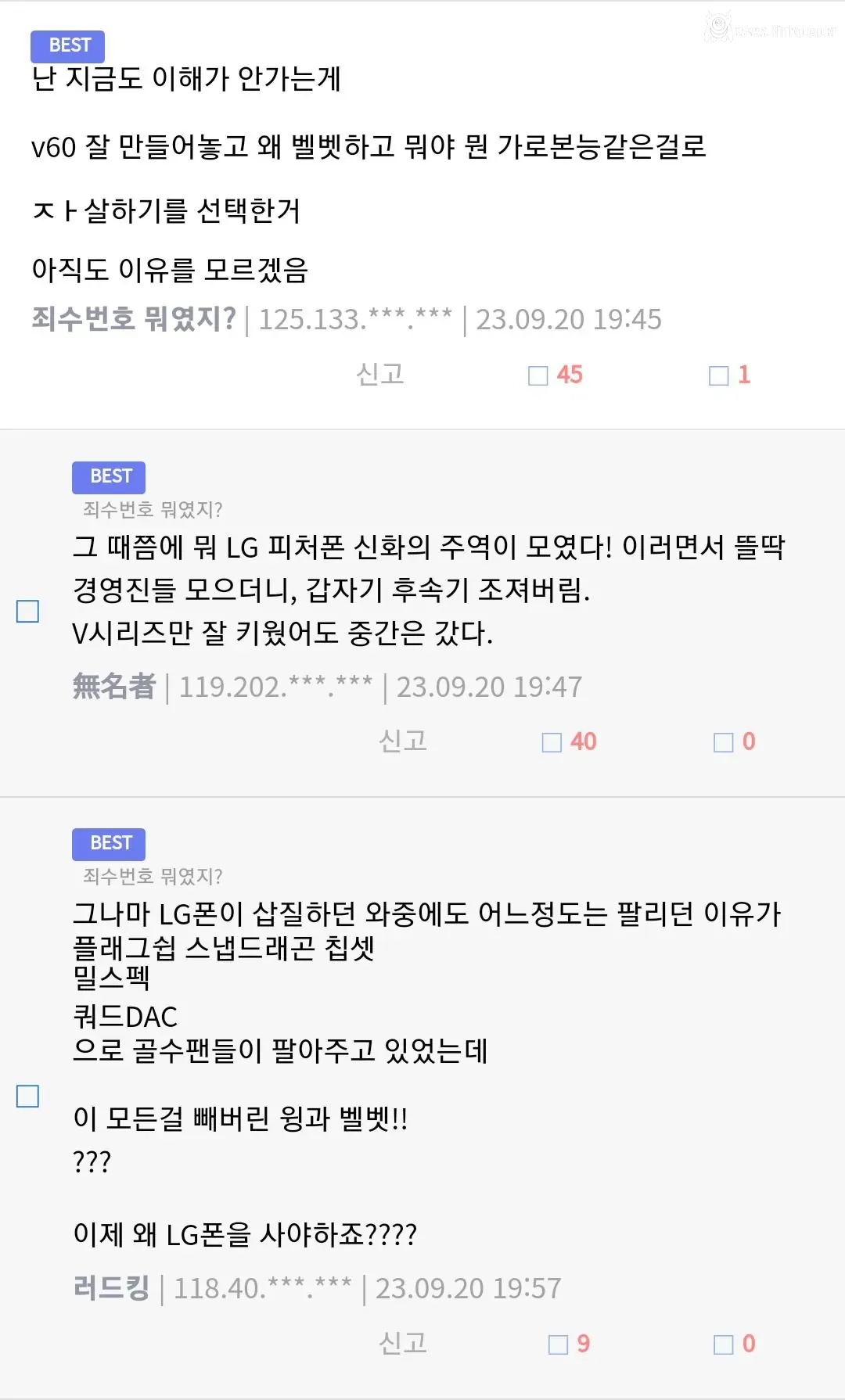Click 신고 under 러드킹's comment
Screen dimensions: 845x1400
click(x=403, y=1344)
